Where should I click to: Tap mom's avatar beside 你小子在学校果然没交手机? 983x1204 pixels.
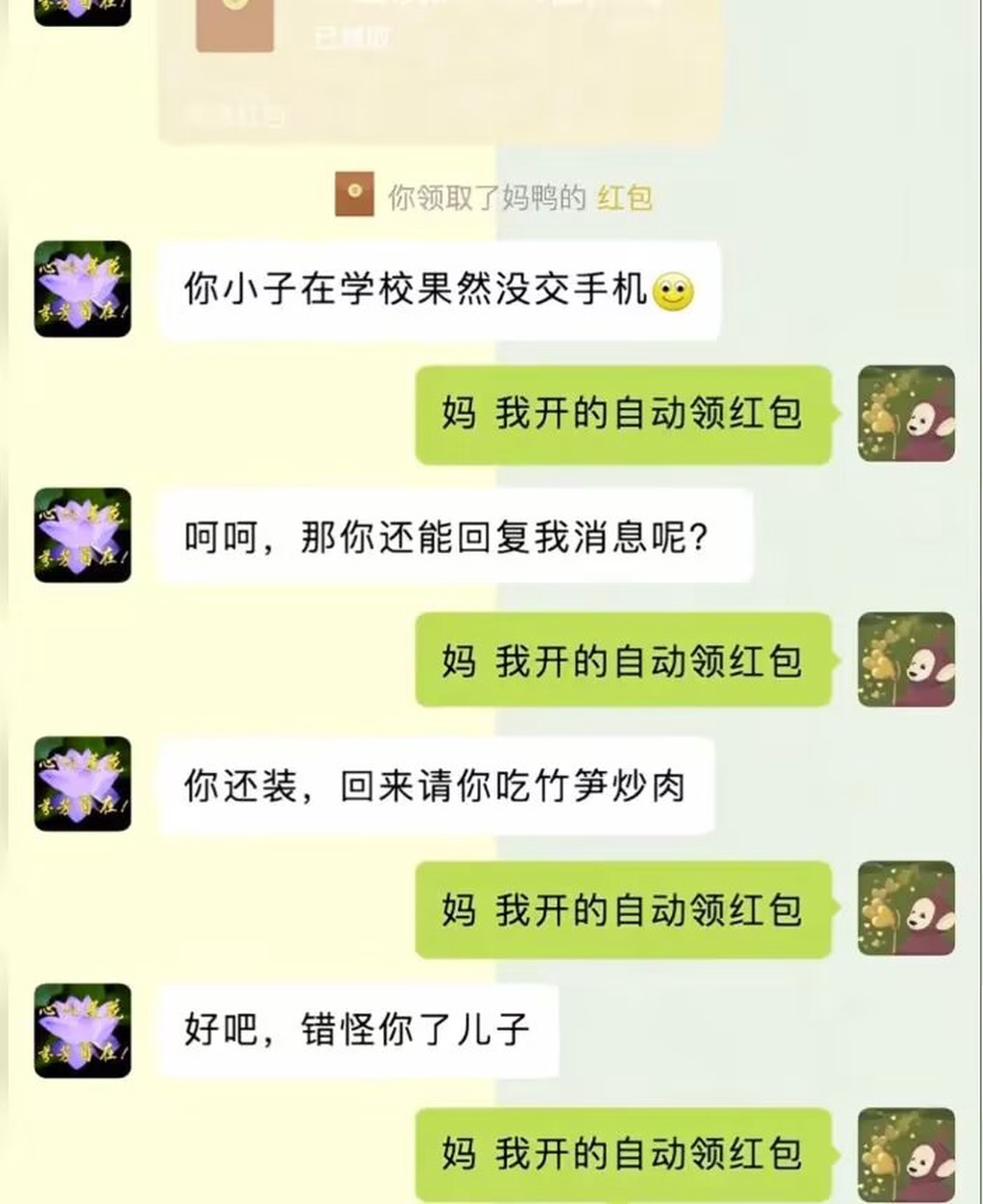pyautogui.click(x=83, y=289)
